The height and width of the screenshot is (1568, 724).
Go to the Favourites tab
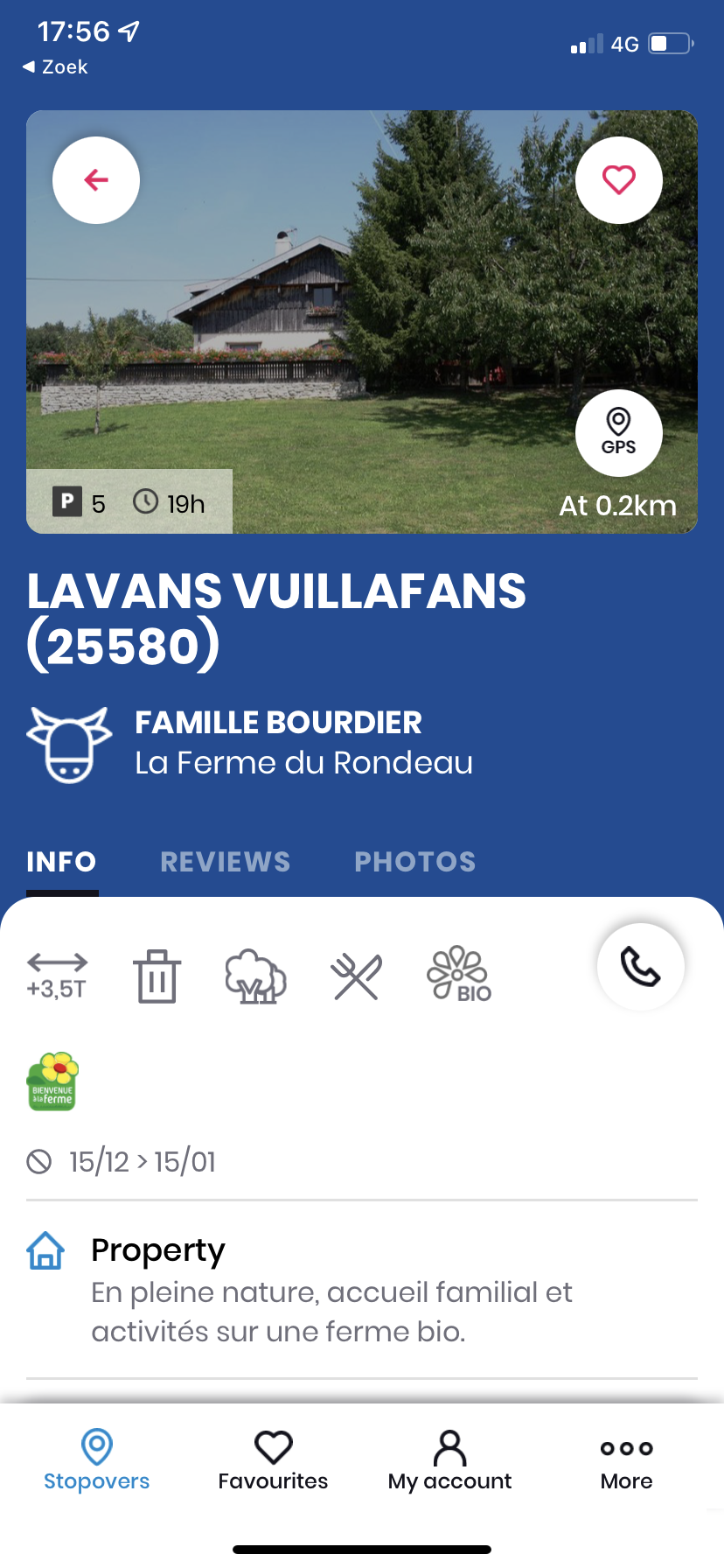click(273, 1459)
